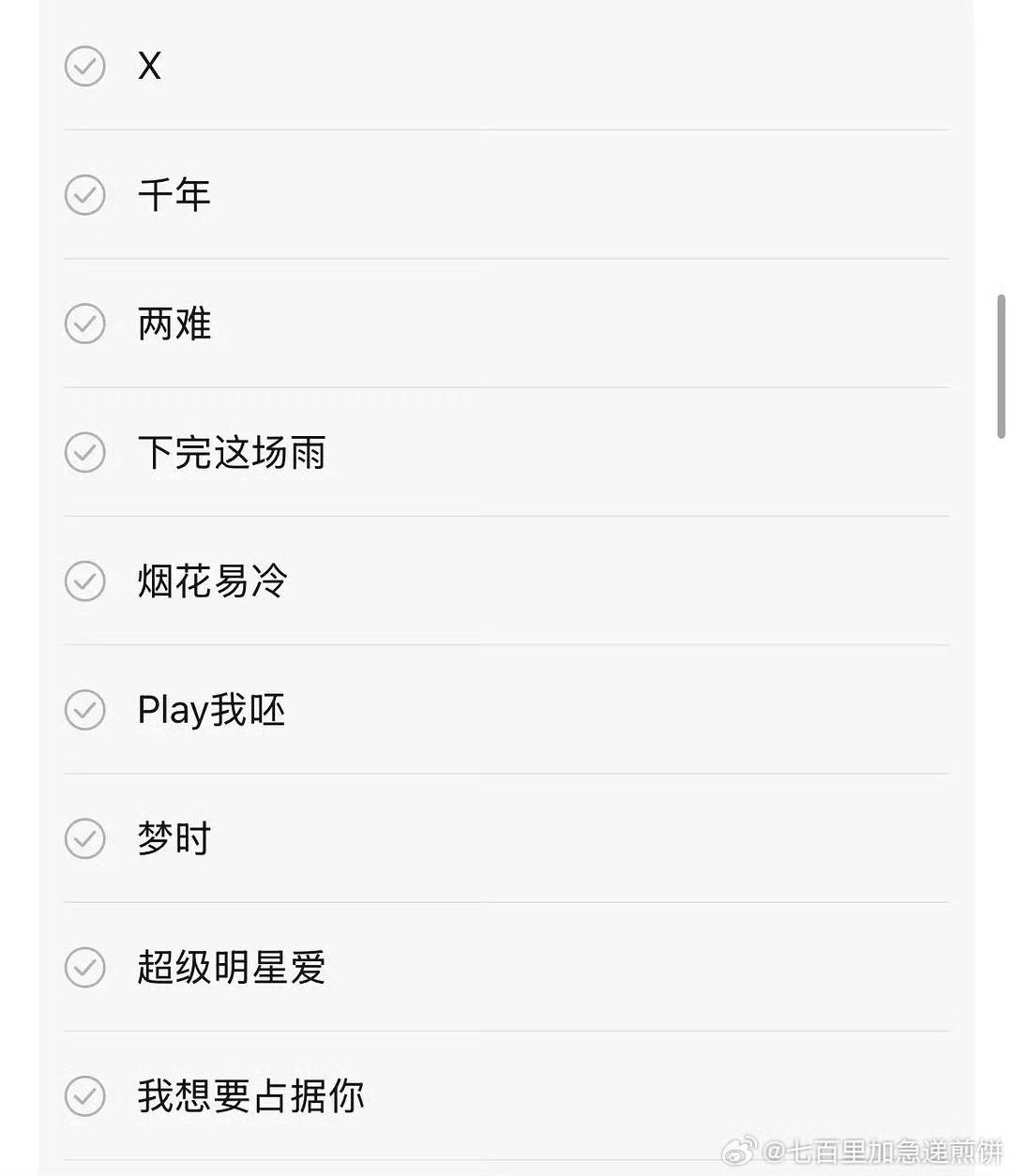Select the song 梦时
This screenshot has width=1013, height=1176.
172,838
